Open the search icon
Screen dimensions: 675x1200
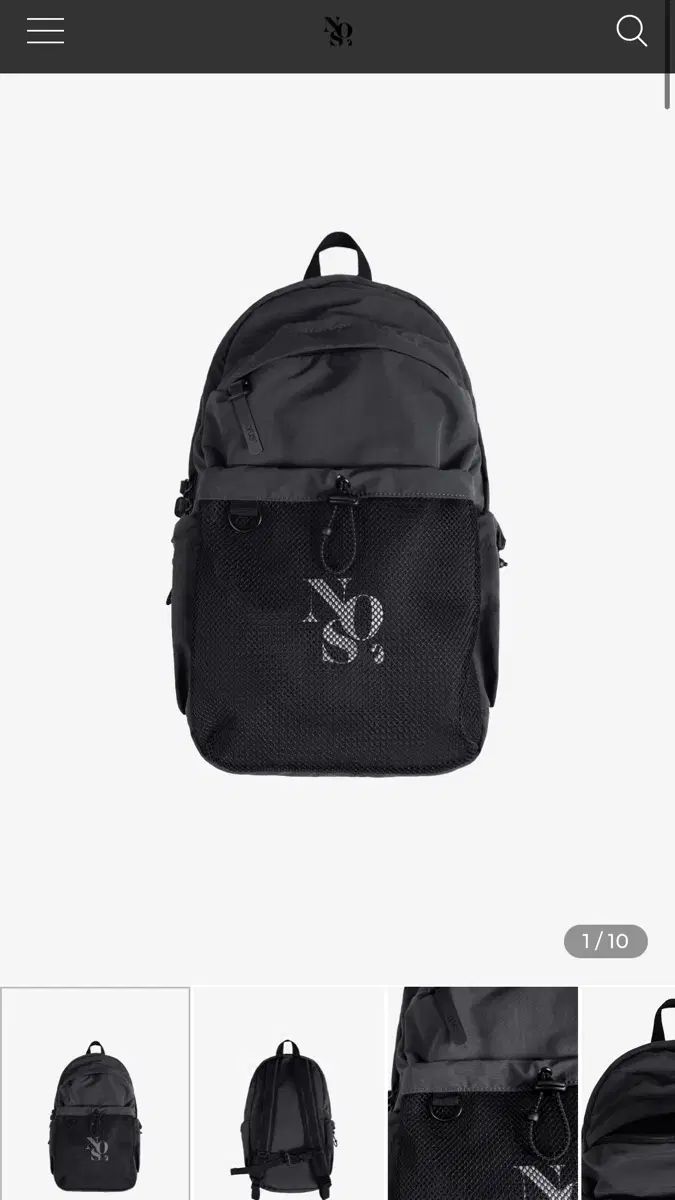coord(631,31)
